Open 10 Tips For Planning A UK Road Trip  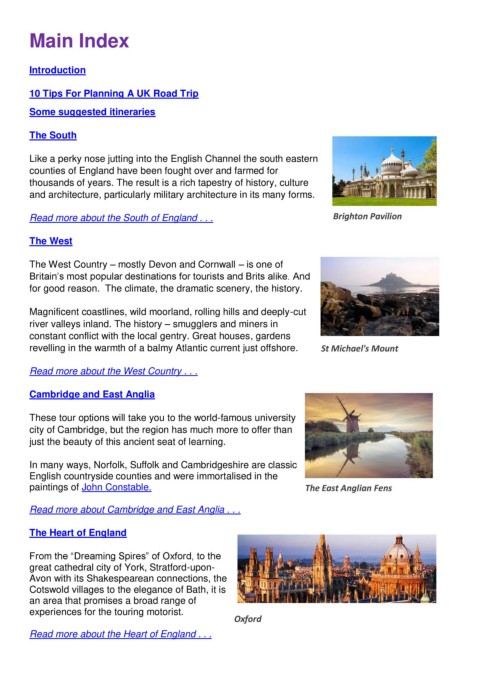click(x=114, y=94)
